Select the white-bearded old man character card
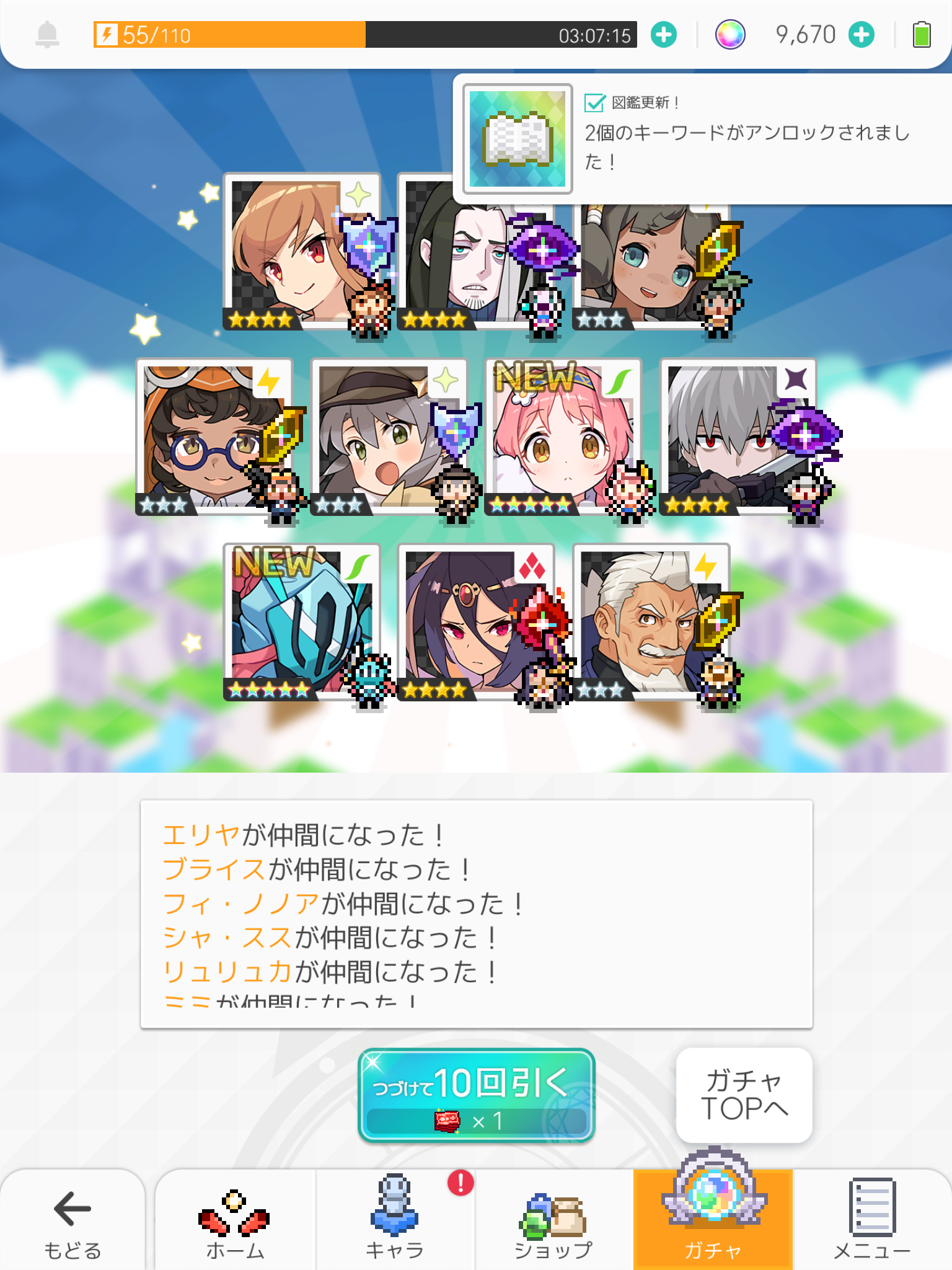 pos(651,623)
